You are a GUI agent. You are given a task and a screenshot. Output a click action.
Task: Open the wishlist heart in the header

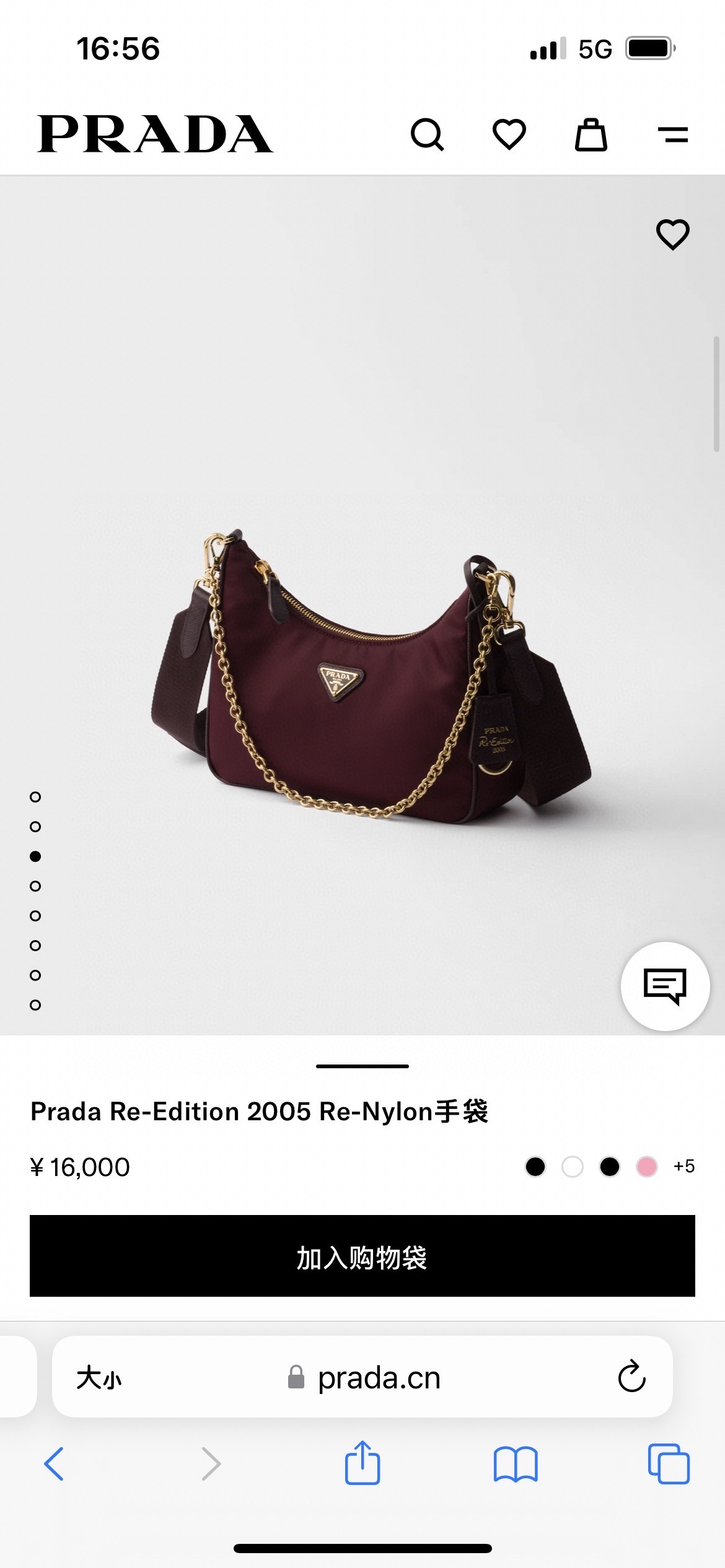[509, 134]
